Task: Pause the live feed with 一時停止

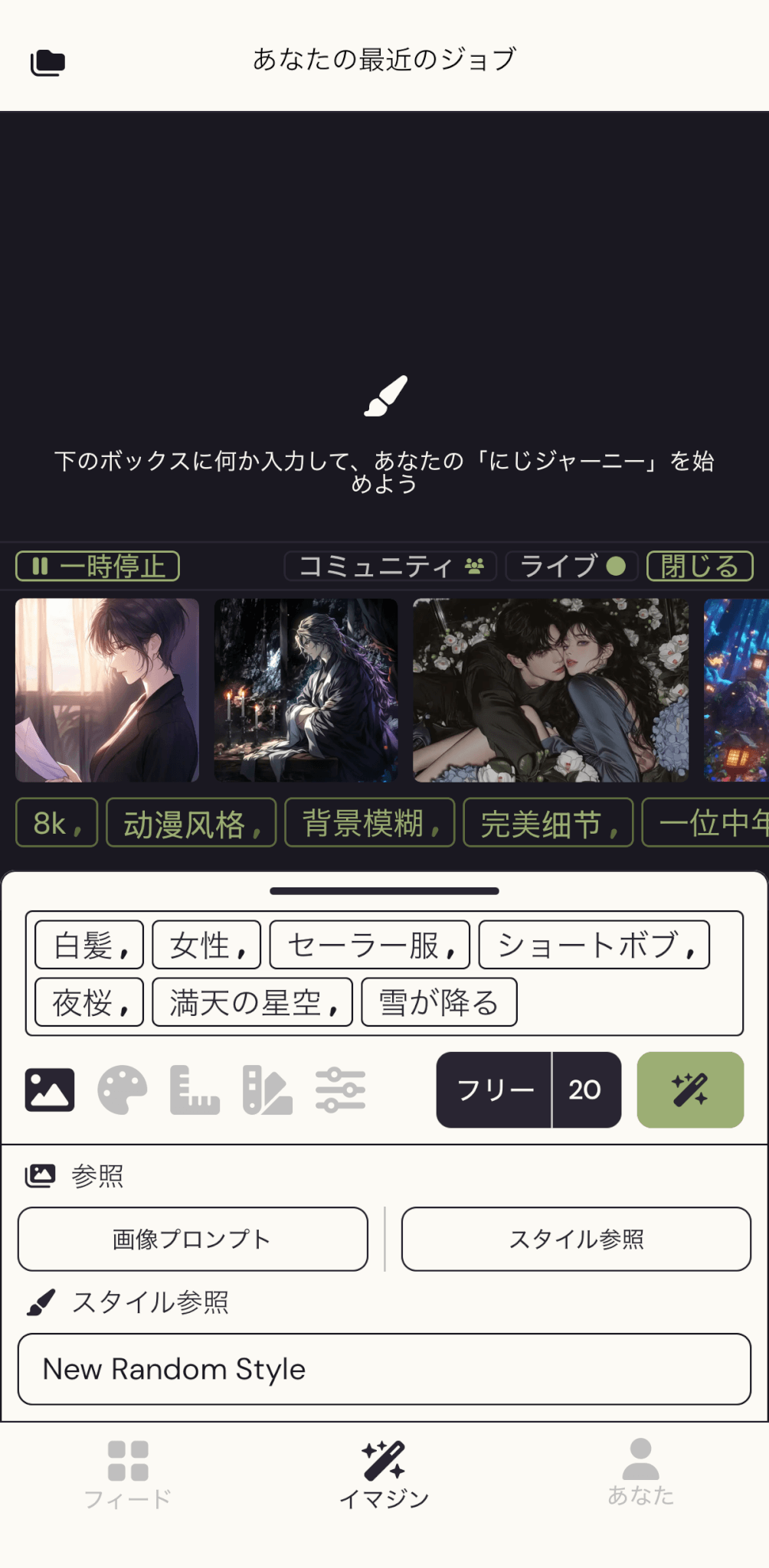Action: pos(97,567)
